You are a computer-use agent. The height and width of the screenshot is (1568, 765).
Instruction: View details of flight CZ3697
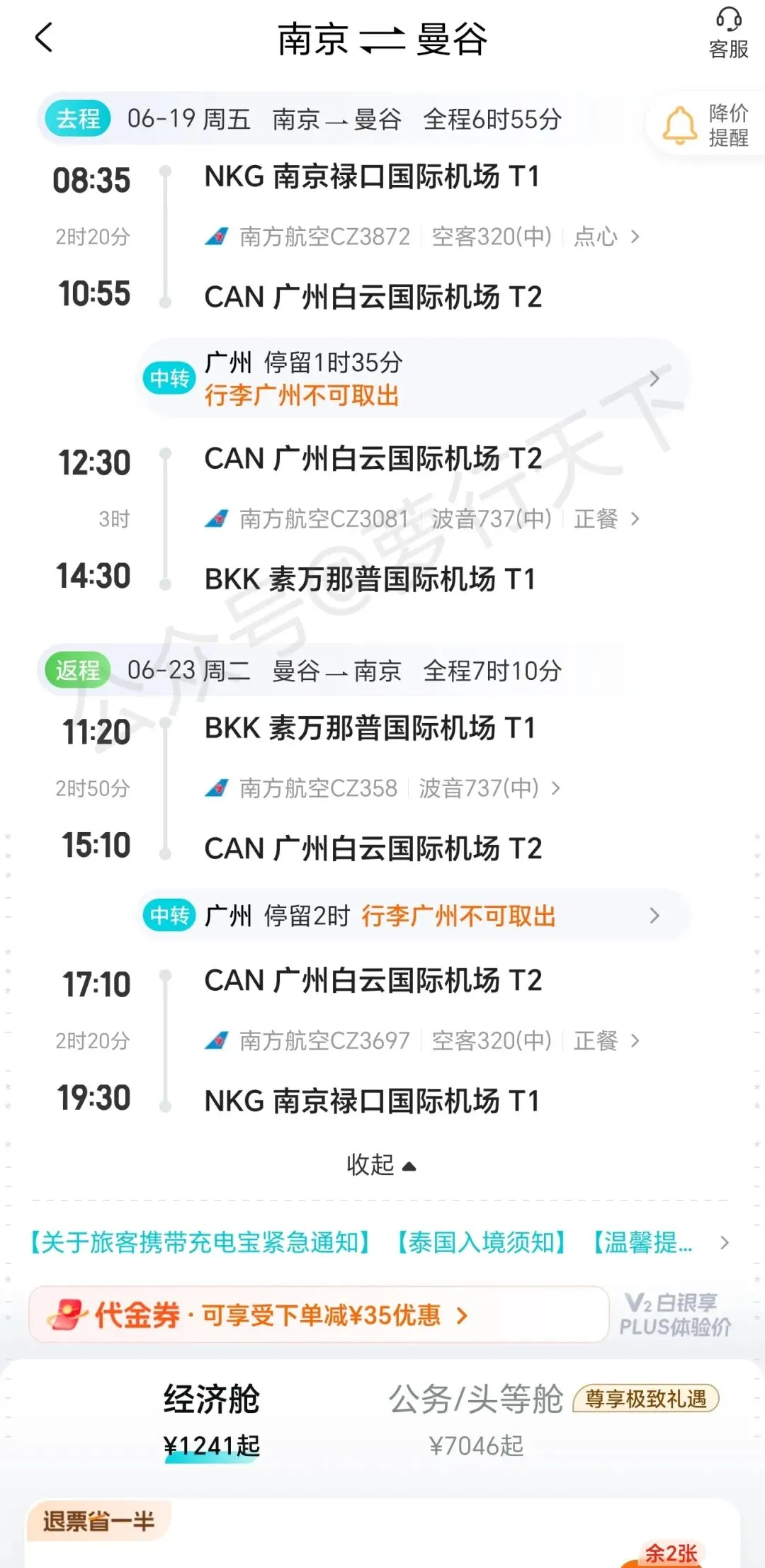(422, 1041)
